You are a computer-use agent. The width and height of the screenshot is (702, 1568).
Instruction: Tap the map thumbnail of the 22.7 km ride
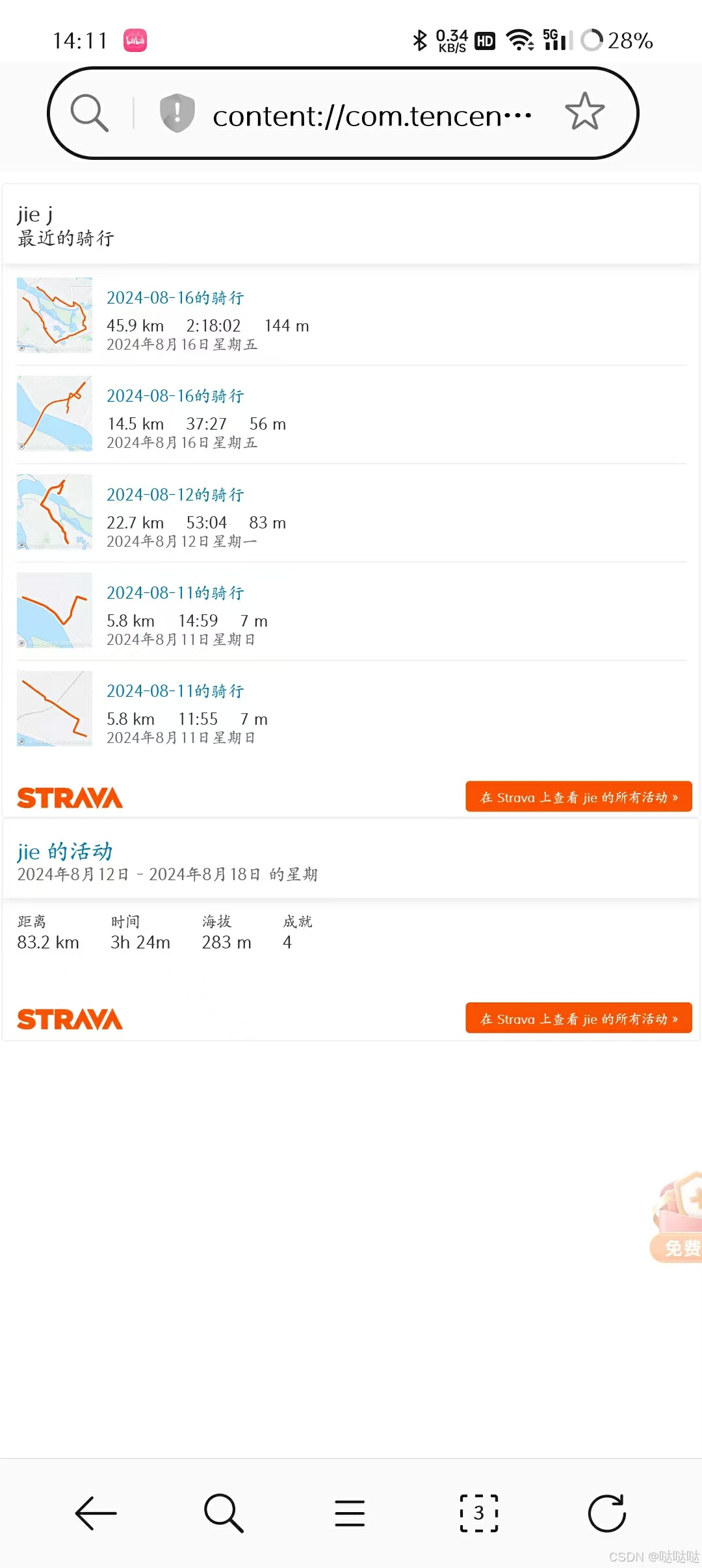(55, 512)
